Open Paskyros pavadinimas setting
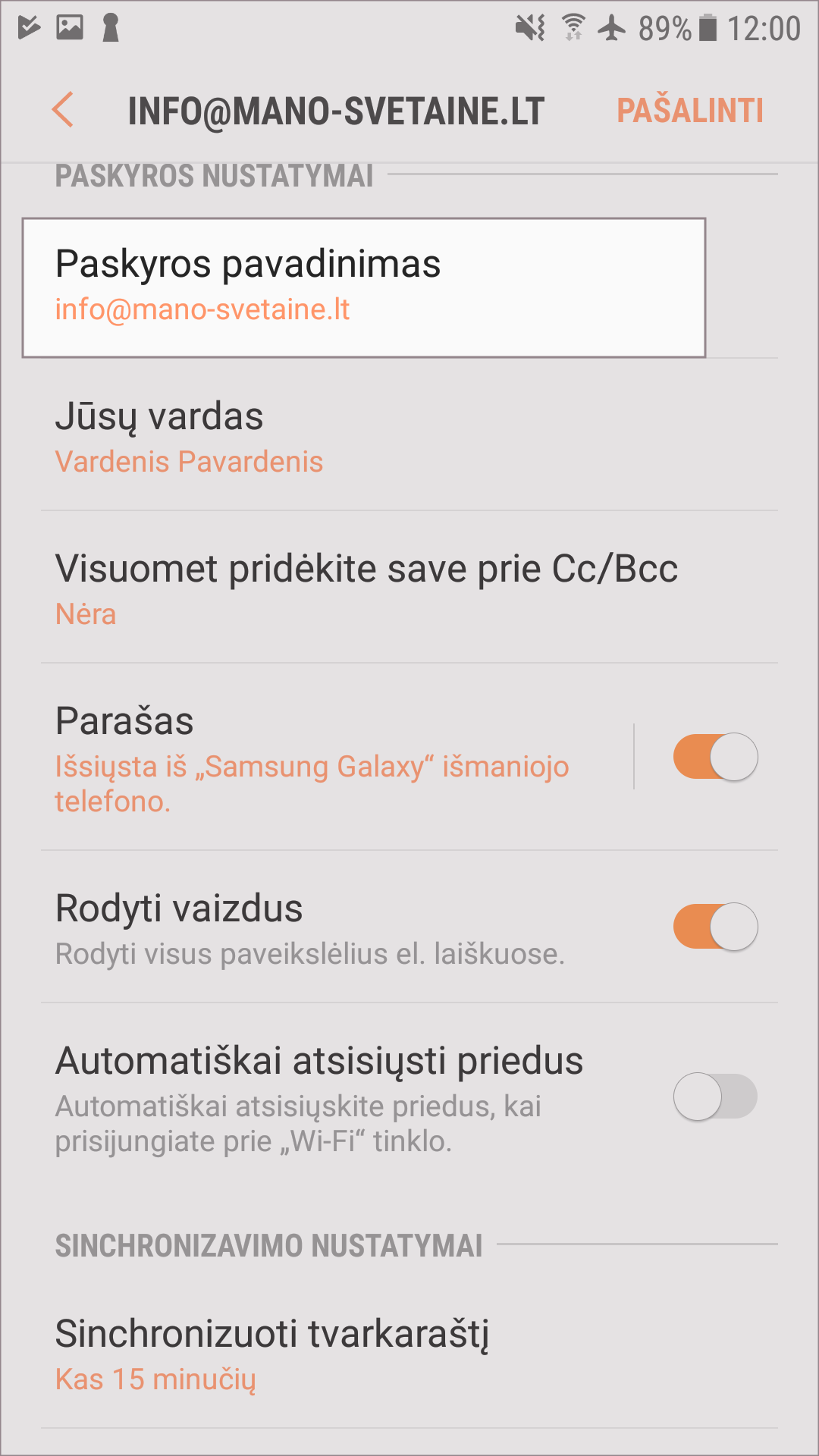The image size is (819, 1456). [x=364, y=287]
